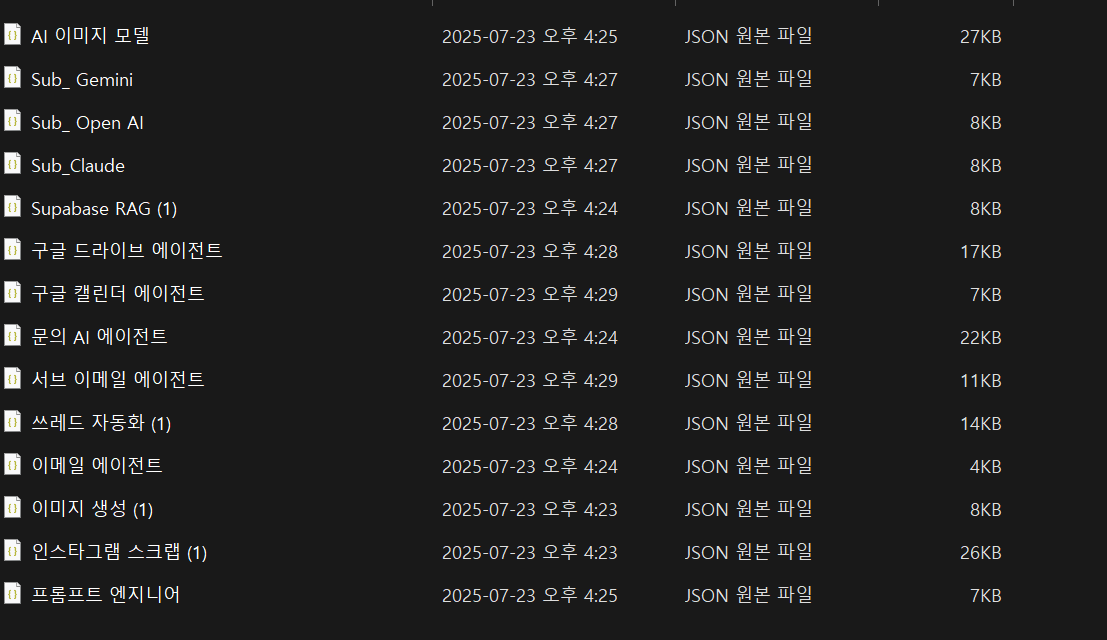This screenshot has height=640, width=1107.
Task: Select 구글 캘린더 에이전트 file
Action: coord(117,293)
